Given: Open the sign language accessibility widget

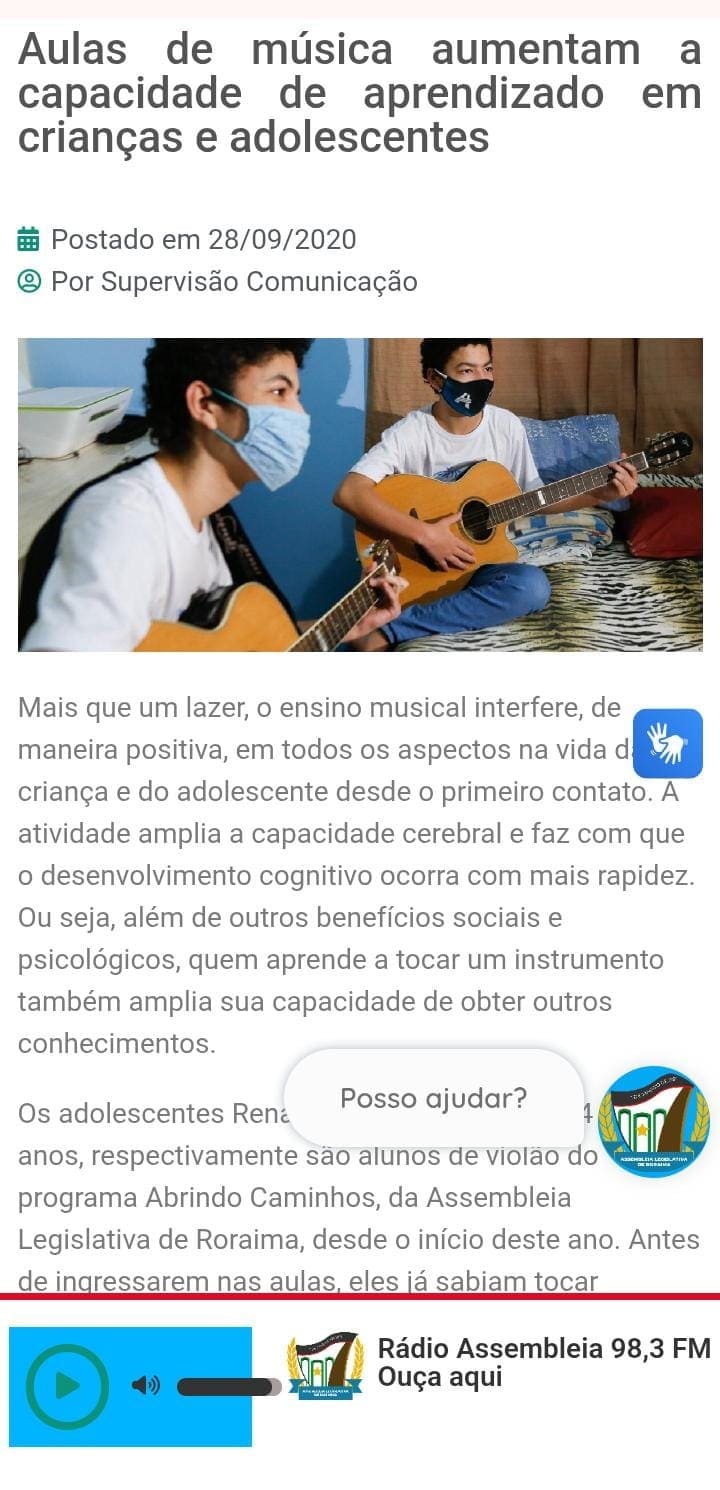Looking at the screenshot, I should pos(668,744).
